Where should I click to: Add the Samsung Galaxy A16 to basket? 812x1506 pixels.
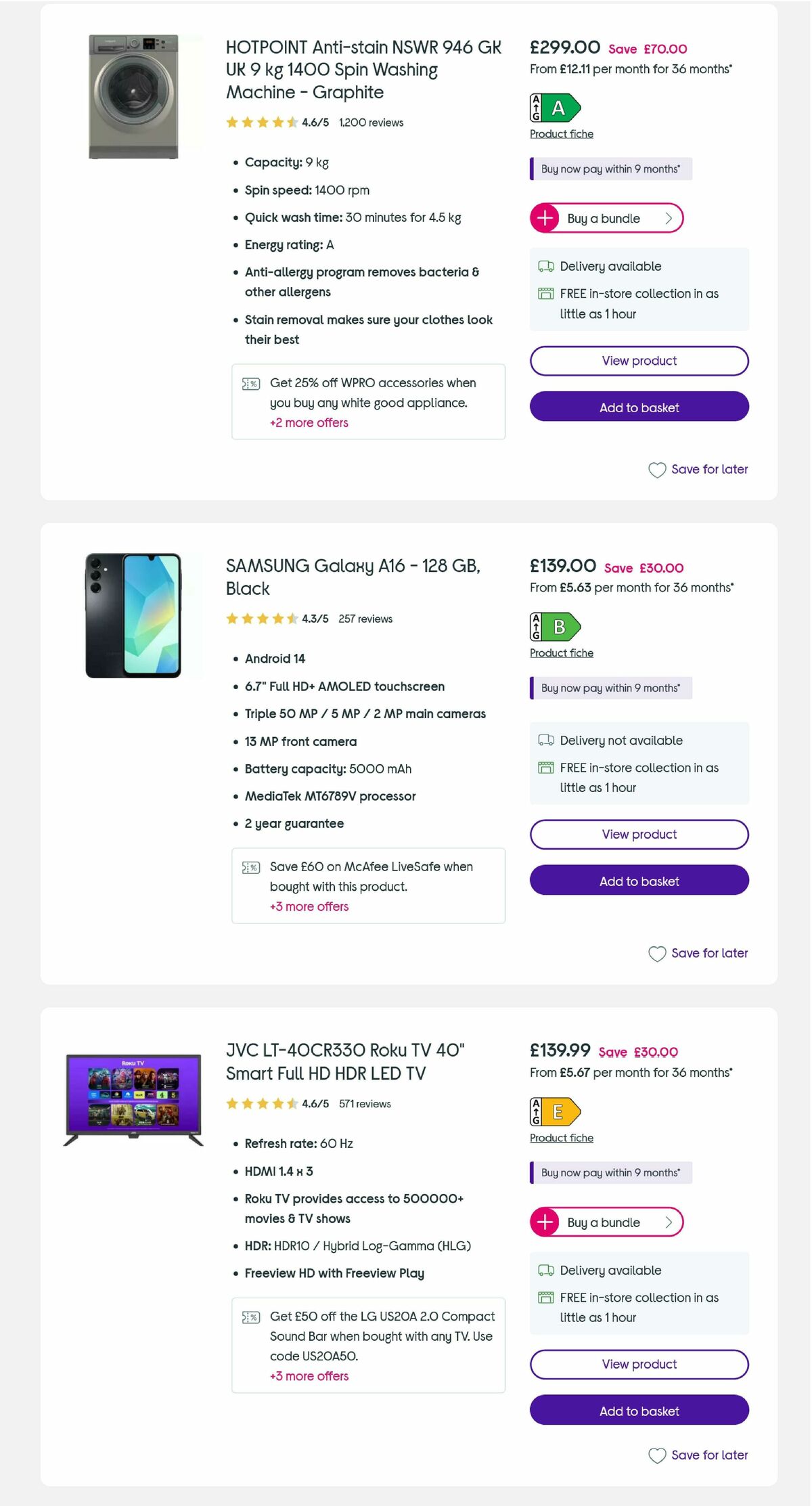638,881
